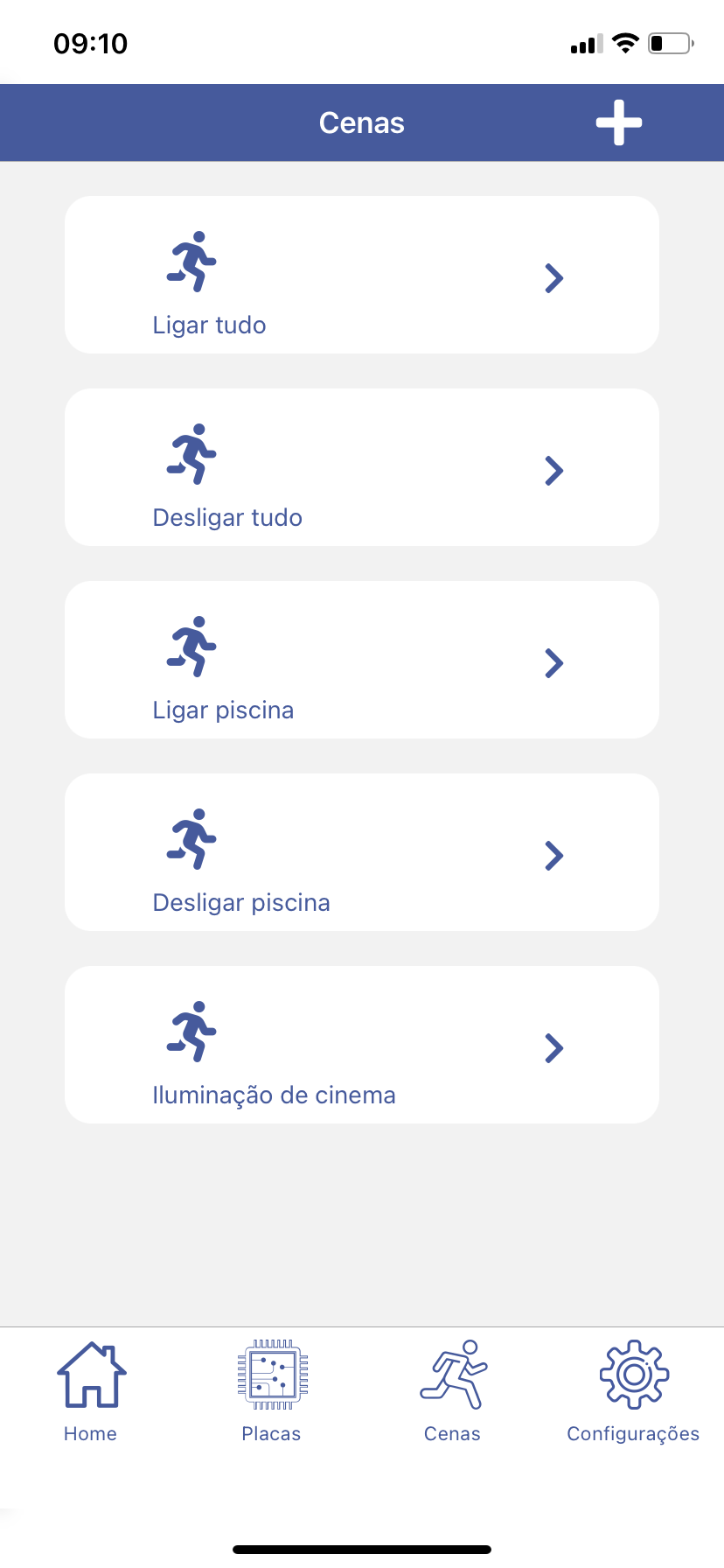Select the Ligar piscina scene card
Viewport: 724px width, 1568px height.
(362, 660)
